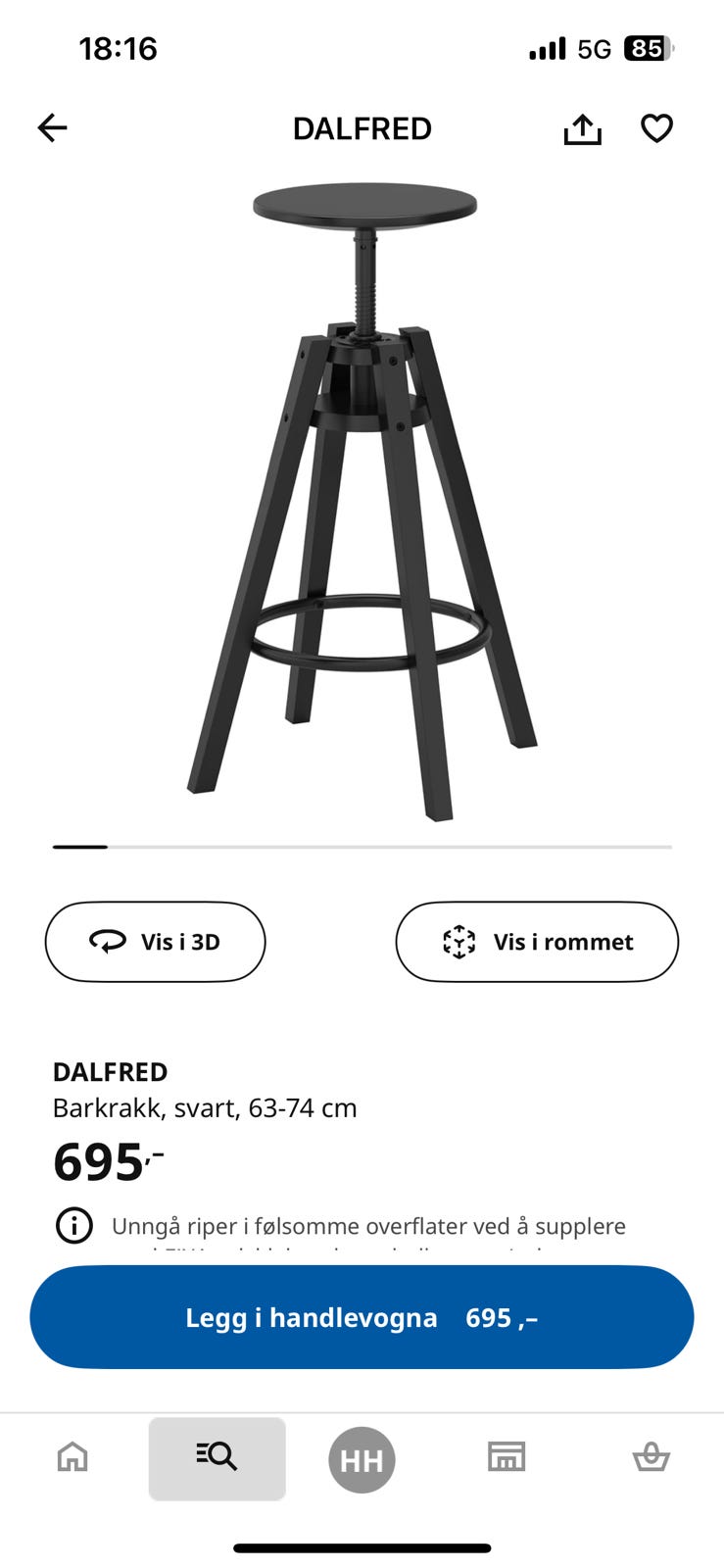The width and height of the screenshot is (724, 1568).
Task: Launch Vis i rommet augmented reality
Action: click(536, 942)
